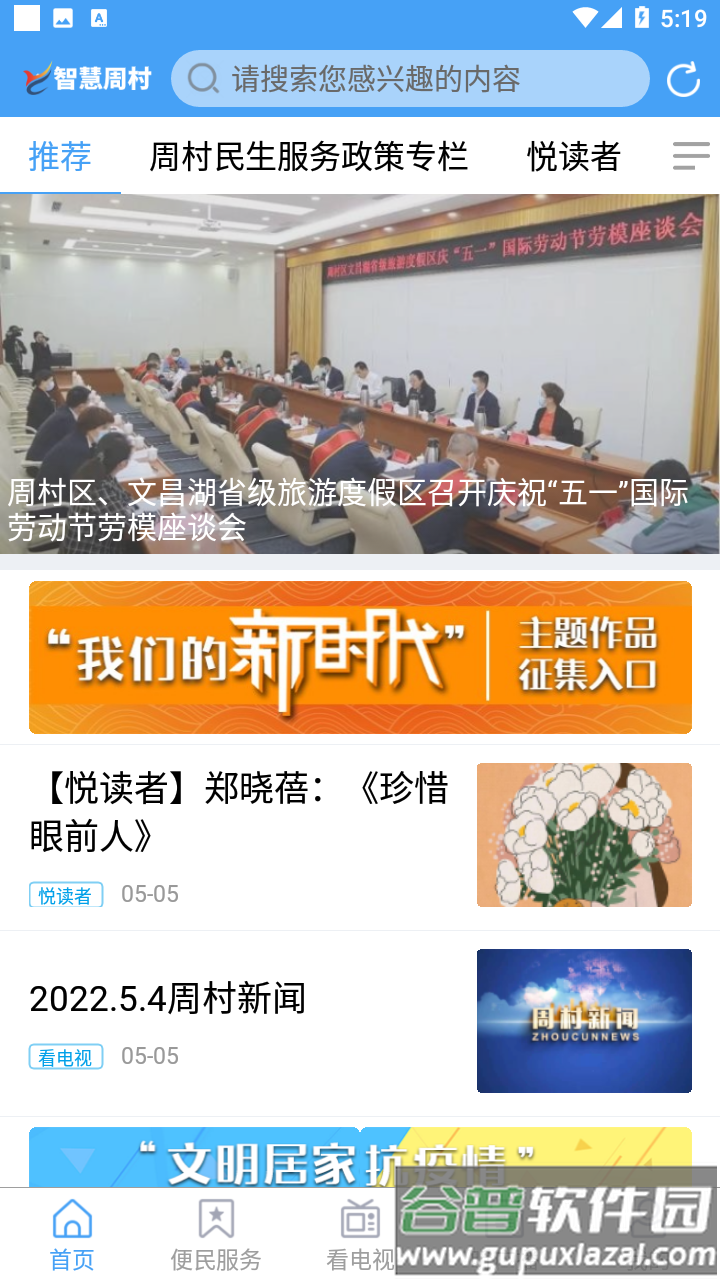This screenshot has height=1280, width=720.
Task: Open the channel list menu icon
Action: (x=690, y=156)
